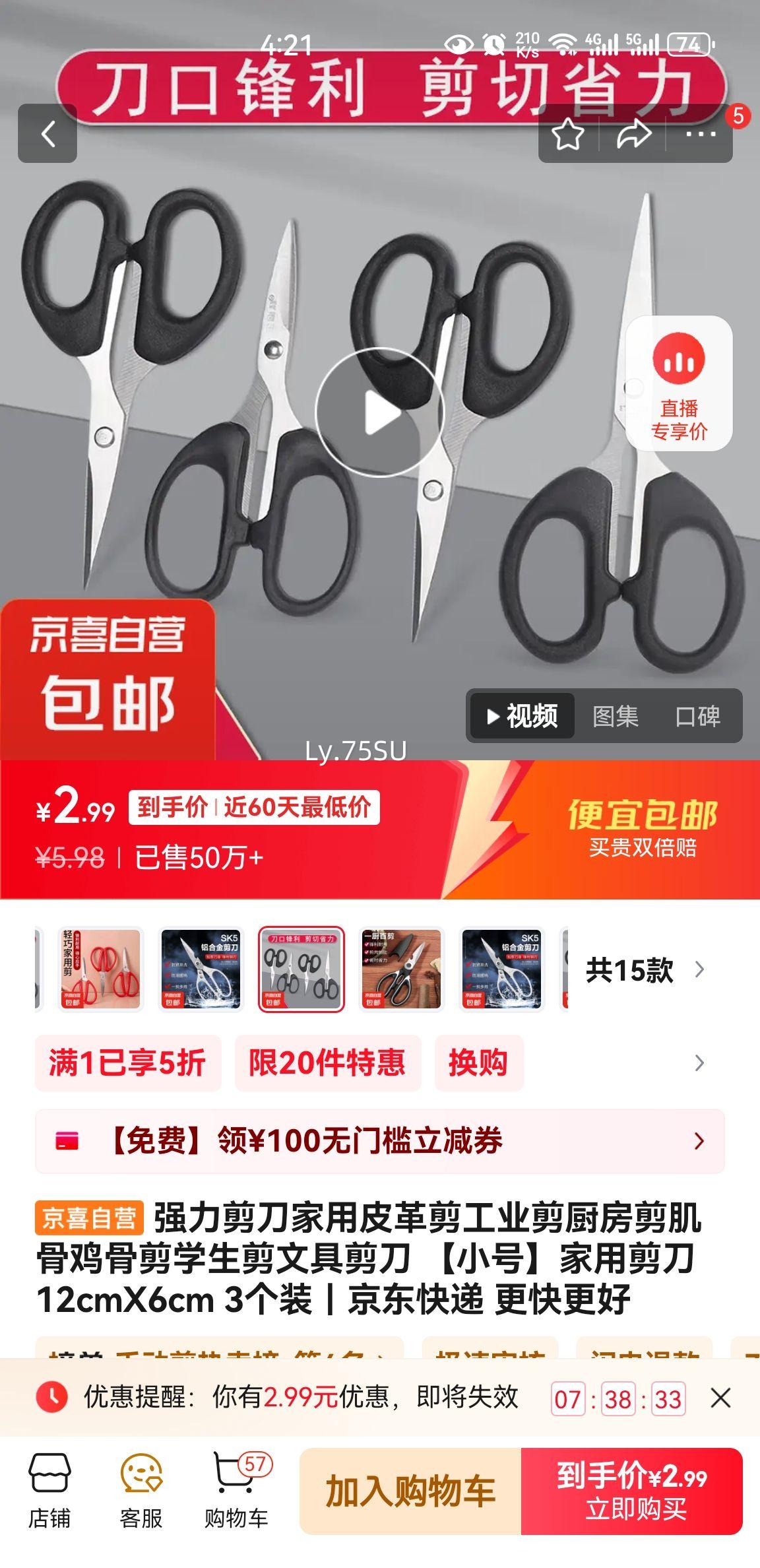
Task: Select the red scissors variant thumbnail
Action: pyautogui.click(x=101, y=969)
